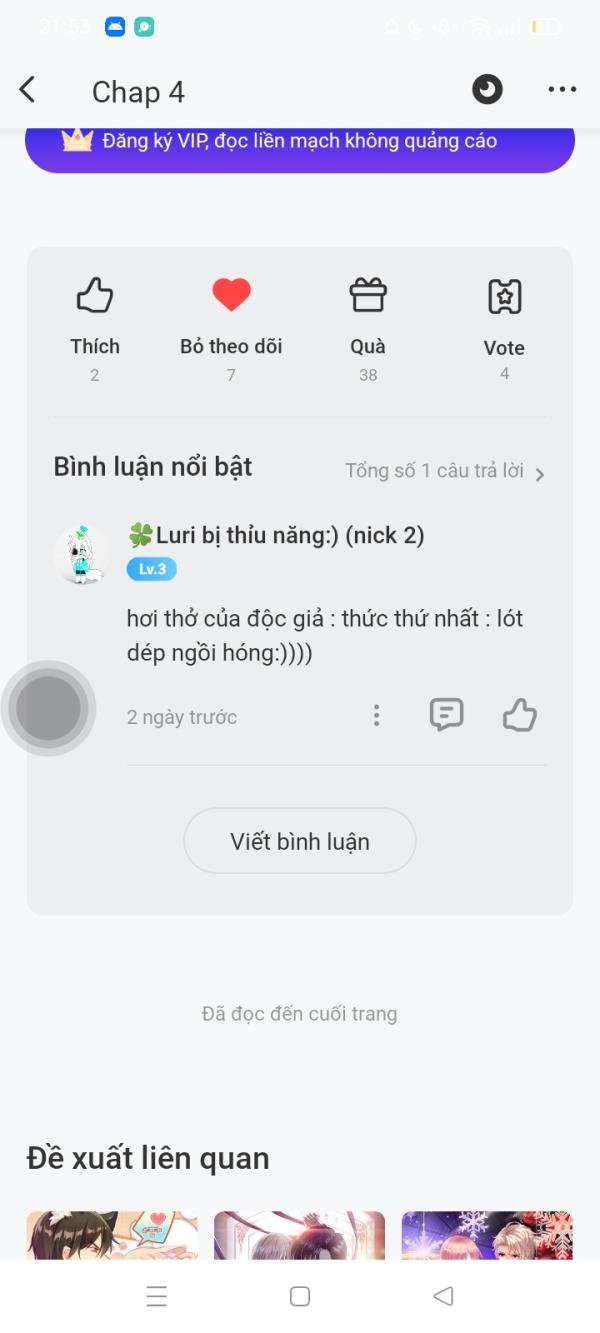Open more options on Luri's comment

tap(376, 715)
